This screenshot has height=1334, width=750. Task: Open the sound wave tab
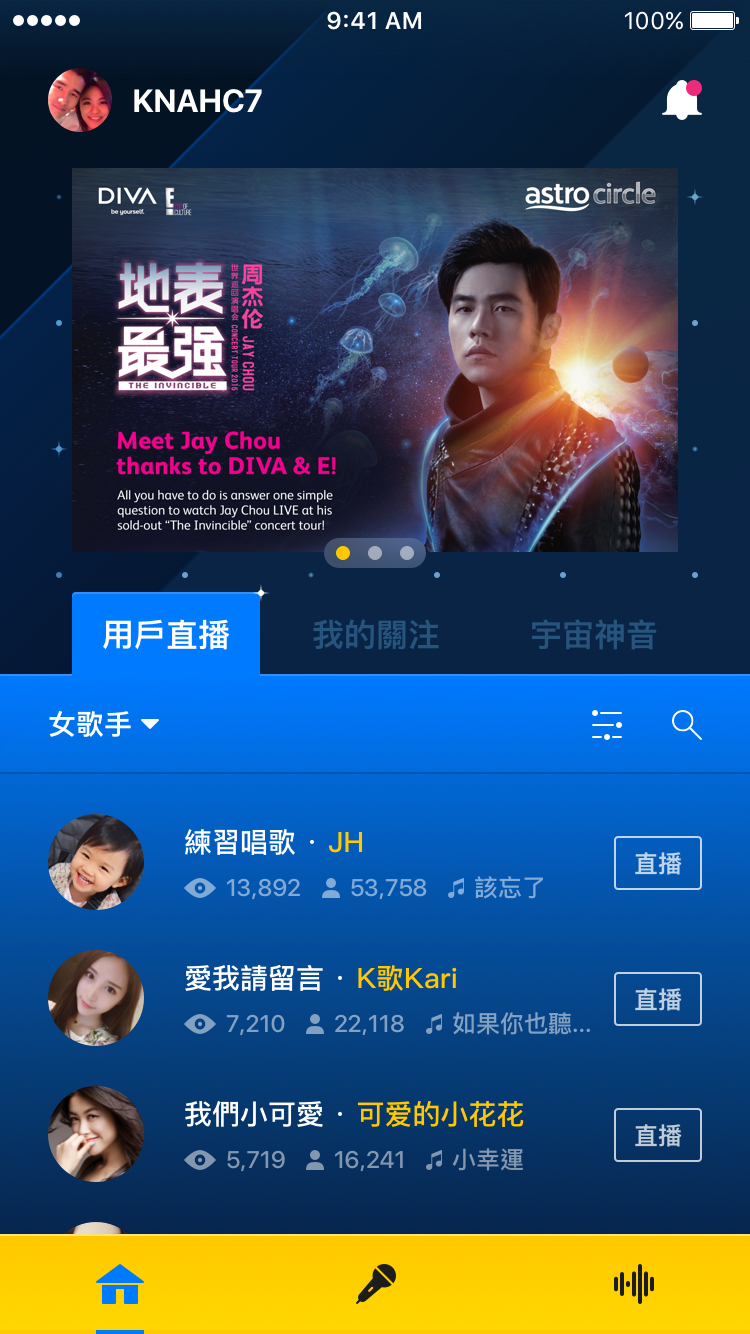pyautogui.click(x=633, y=1284)
